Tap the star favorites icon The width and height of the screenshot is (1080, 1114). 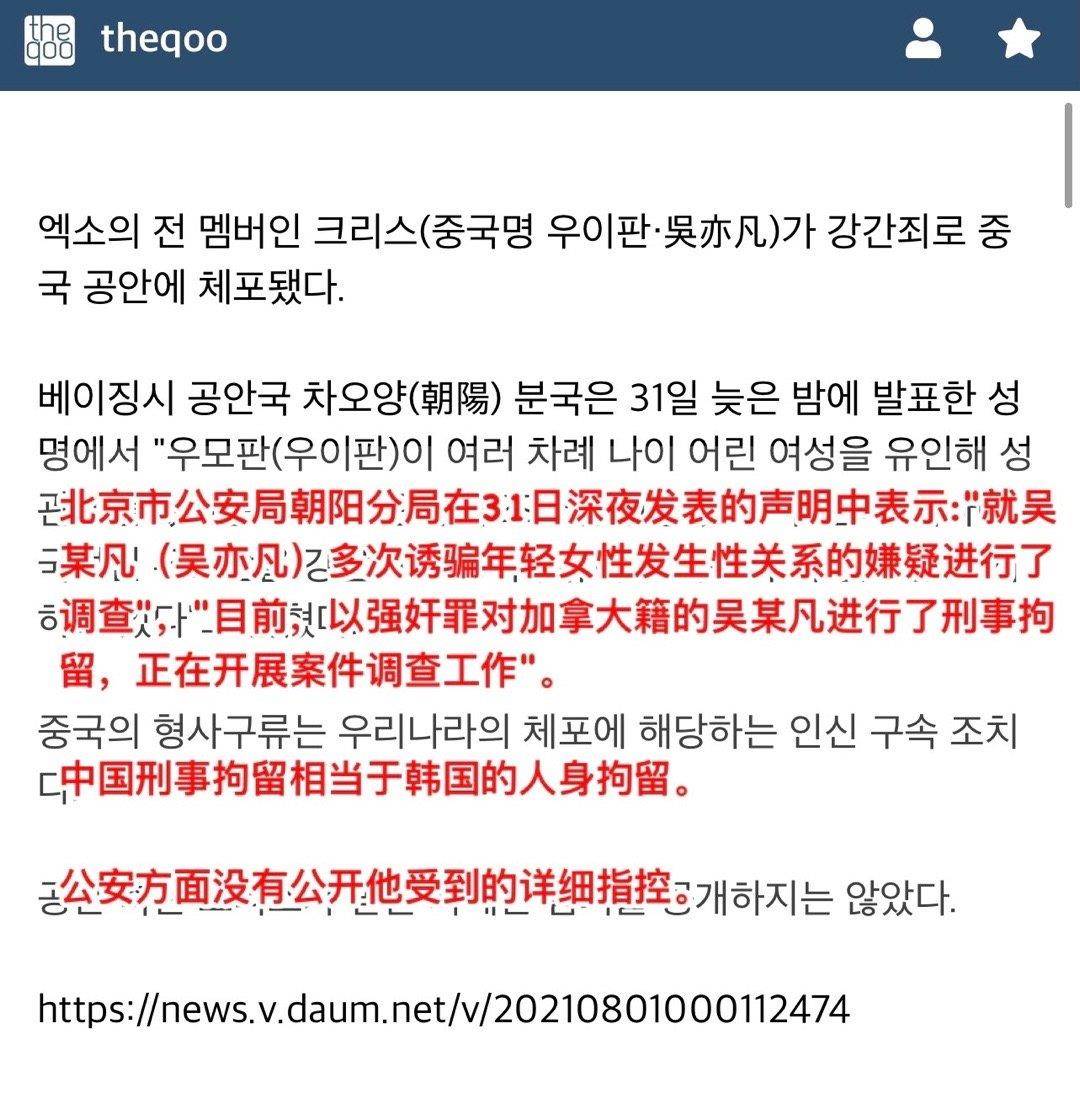tap(1019, 40)
